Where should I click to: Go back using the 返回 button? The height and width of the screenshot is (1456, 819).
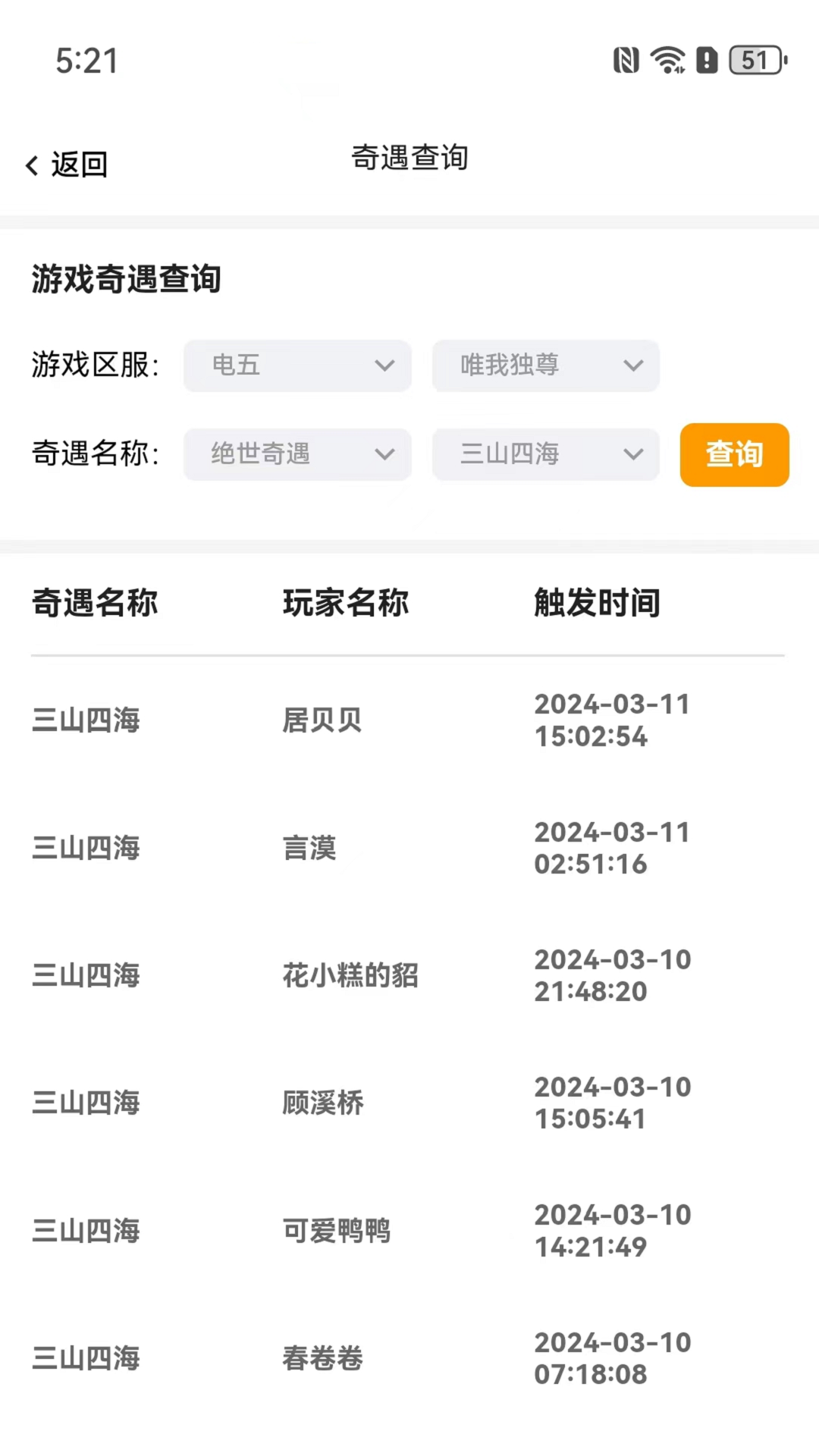pyautogui.click(x=67, y=165)
